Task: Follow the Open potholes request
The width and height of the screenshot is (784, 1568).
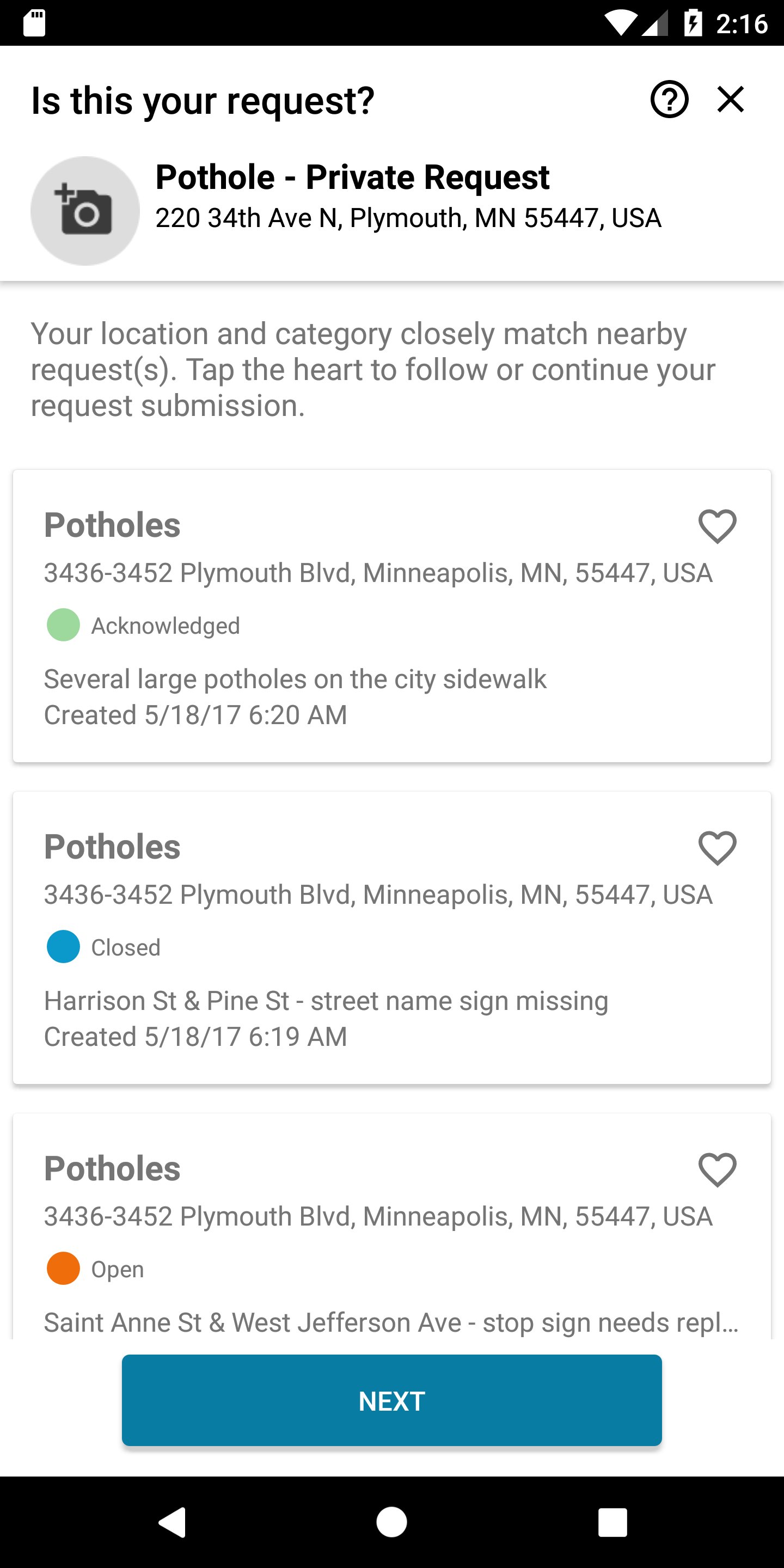Action: pos(717,1169)
